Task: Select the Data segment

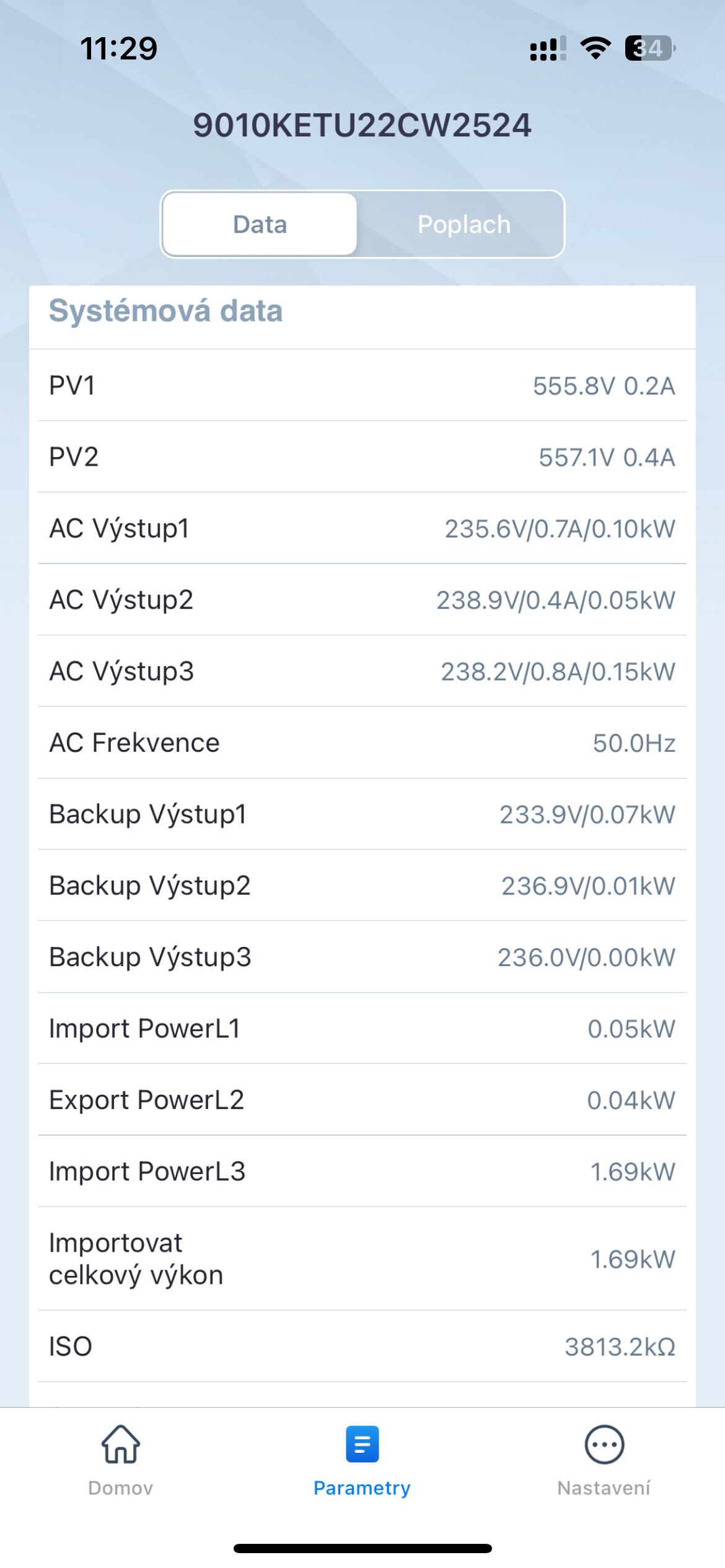Action: click(x=260, y=224)
